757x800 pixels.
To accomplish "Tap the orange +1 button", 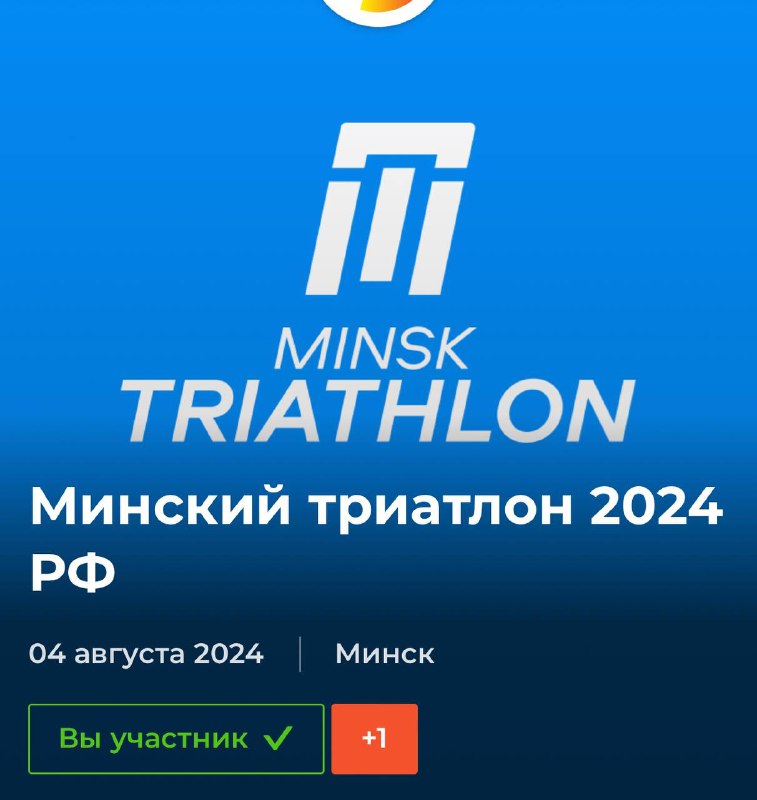I will click(x=374, y=739).
